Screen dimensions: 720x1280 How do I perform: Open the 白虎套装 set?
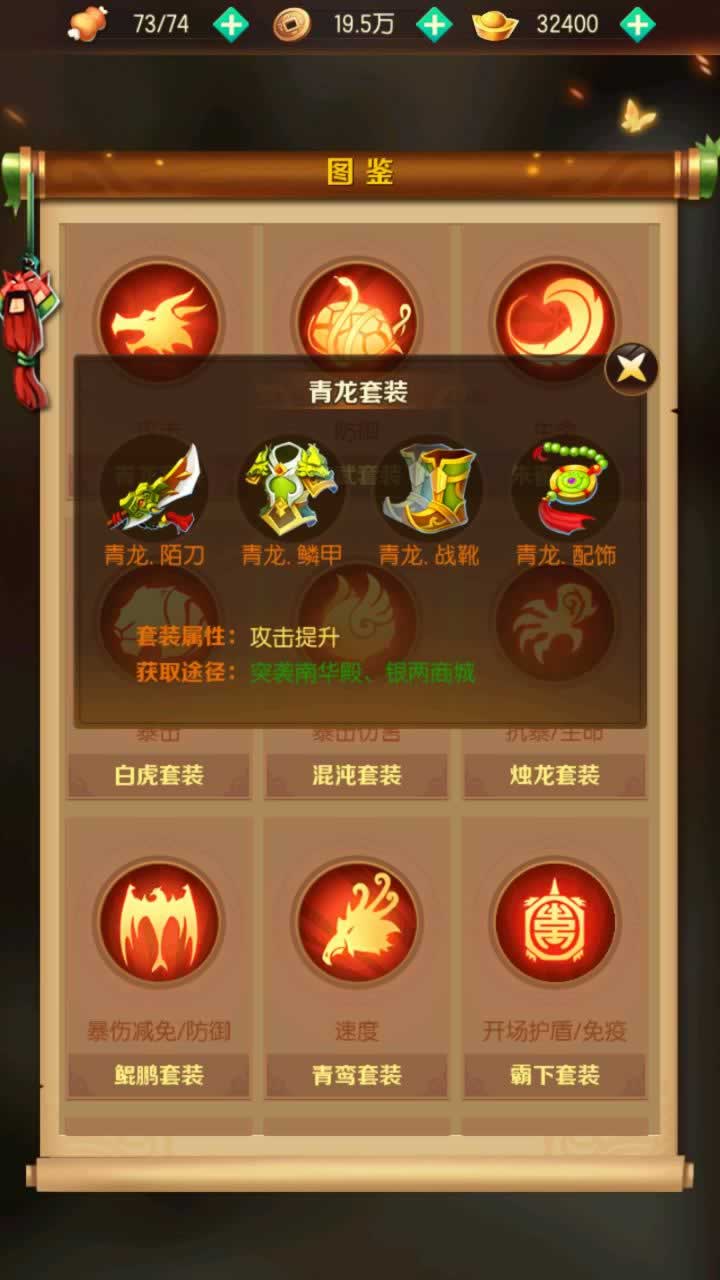click(159, 775)
